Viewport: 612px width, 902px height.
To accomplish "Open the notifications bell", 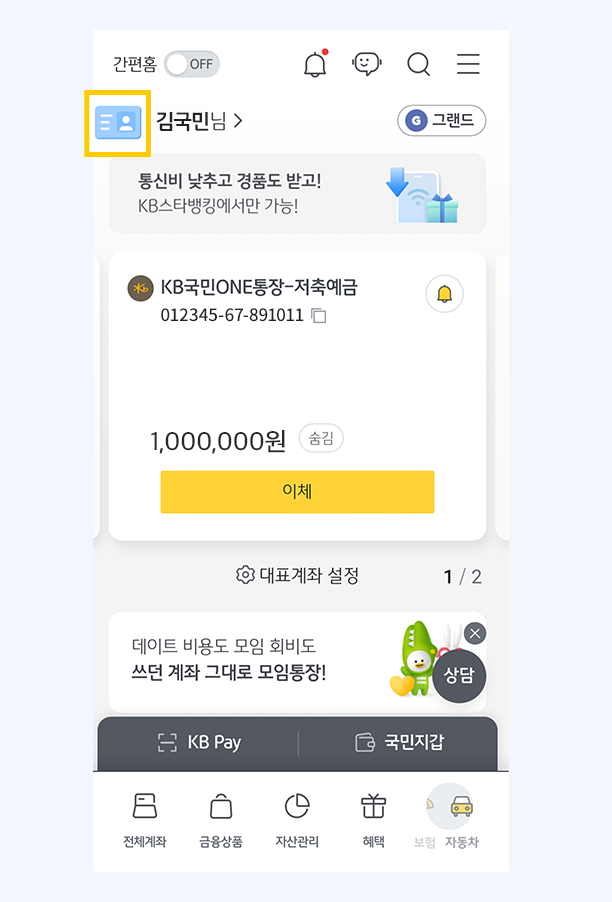I will [x=315, y=64].
